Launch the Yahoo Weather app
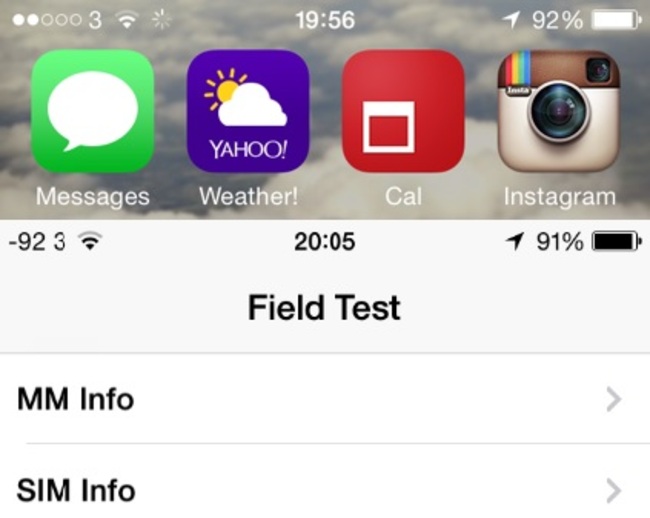Image resolution: width=650 pixels, height=518 pixels. coord(248,111)
